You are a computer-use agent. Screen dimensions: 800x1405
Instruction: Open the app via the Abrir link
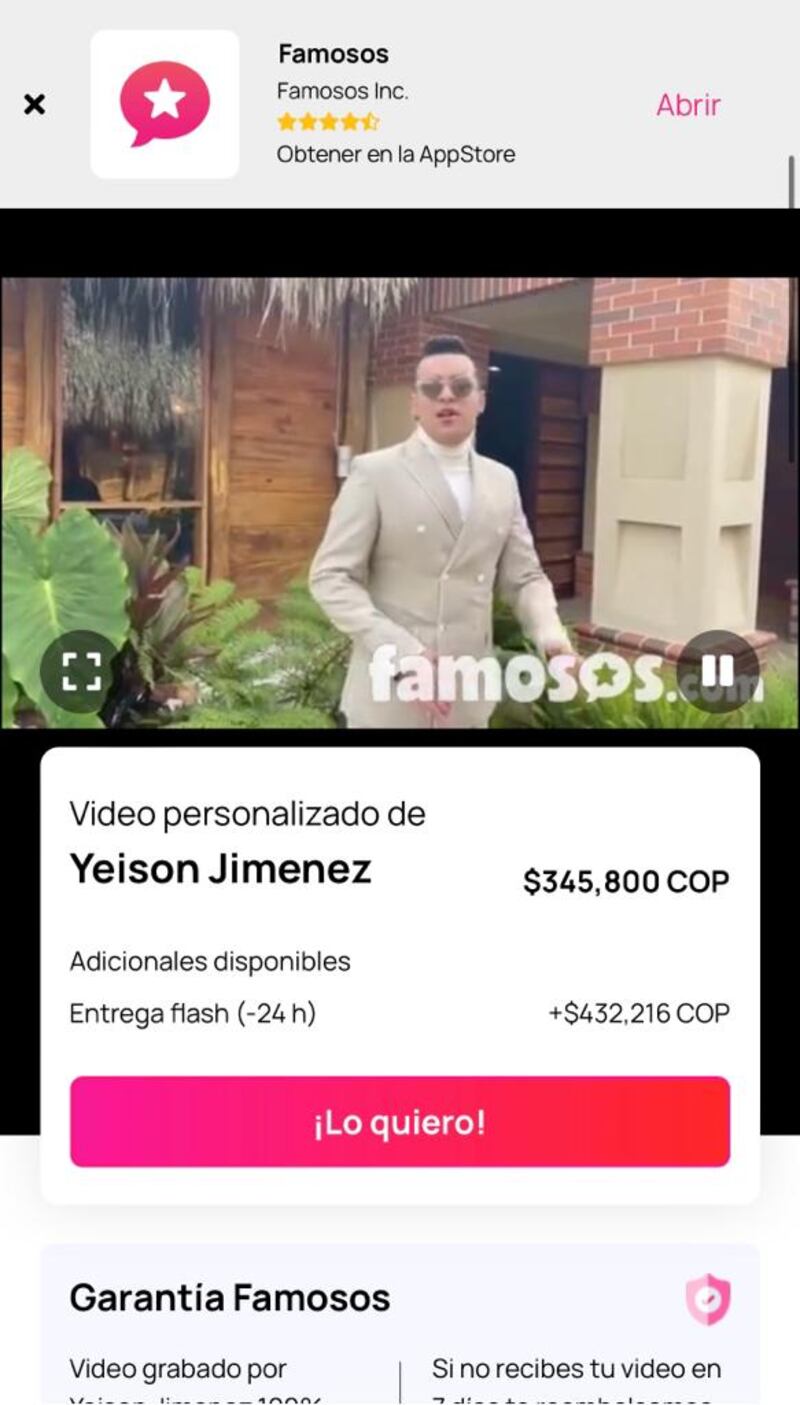[687, 104]
